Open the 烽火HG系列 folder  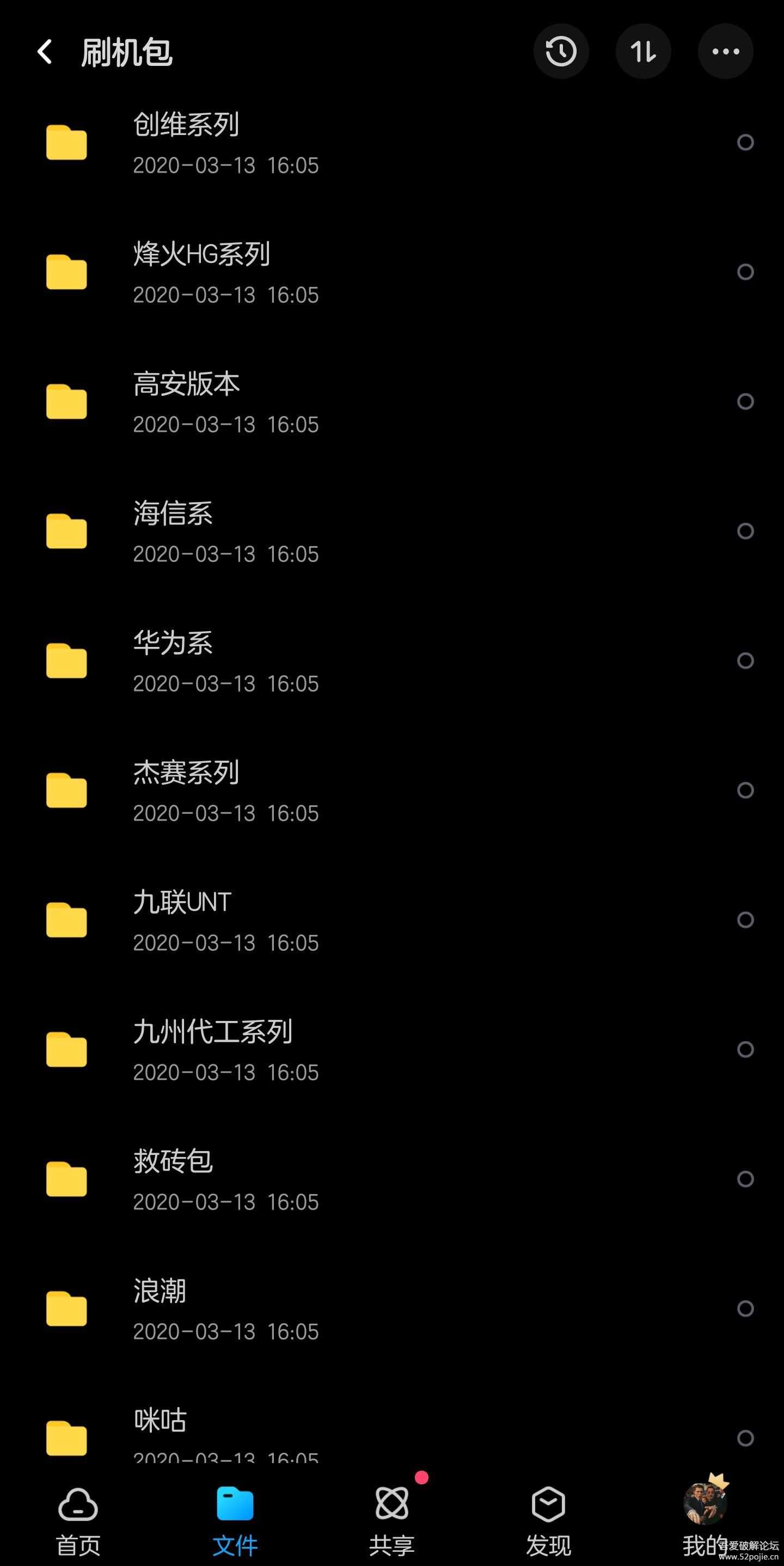coord(200,272)
